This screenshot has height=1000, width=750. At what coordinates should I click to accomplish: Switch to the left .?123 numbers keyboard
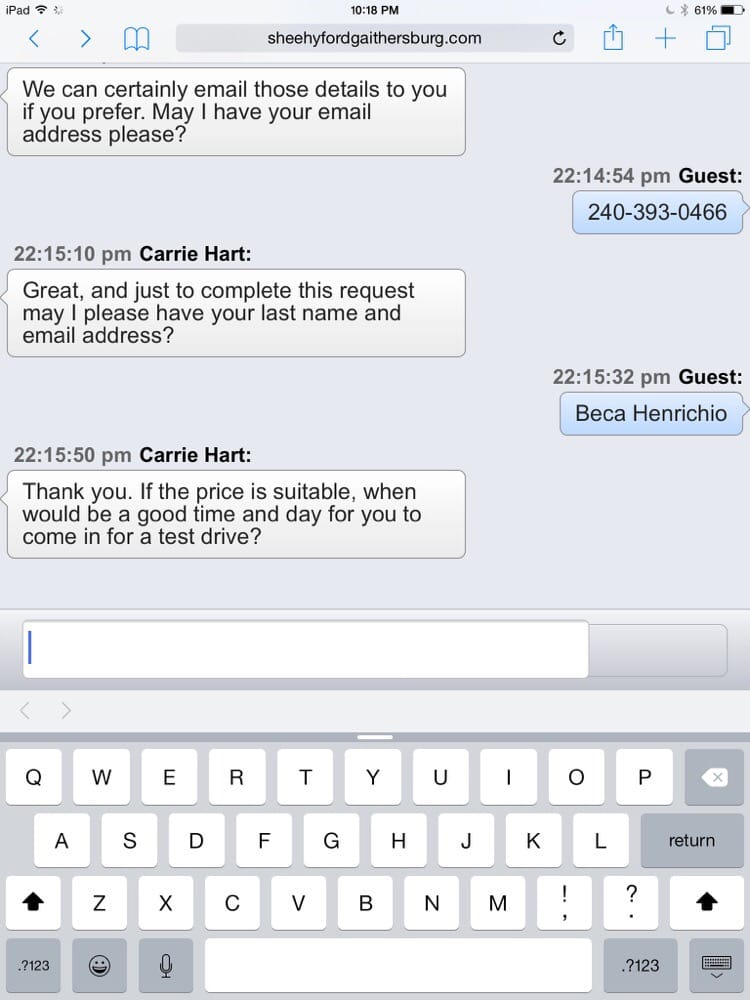click(33, 965)
